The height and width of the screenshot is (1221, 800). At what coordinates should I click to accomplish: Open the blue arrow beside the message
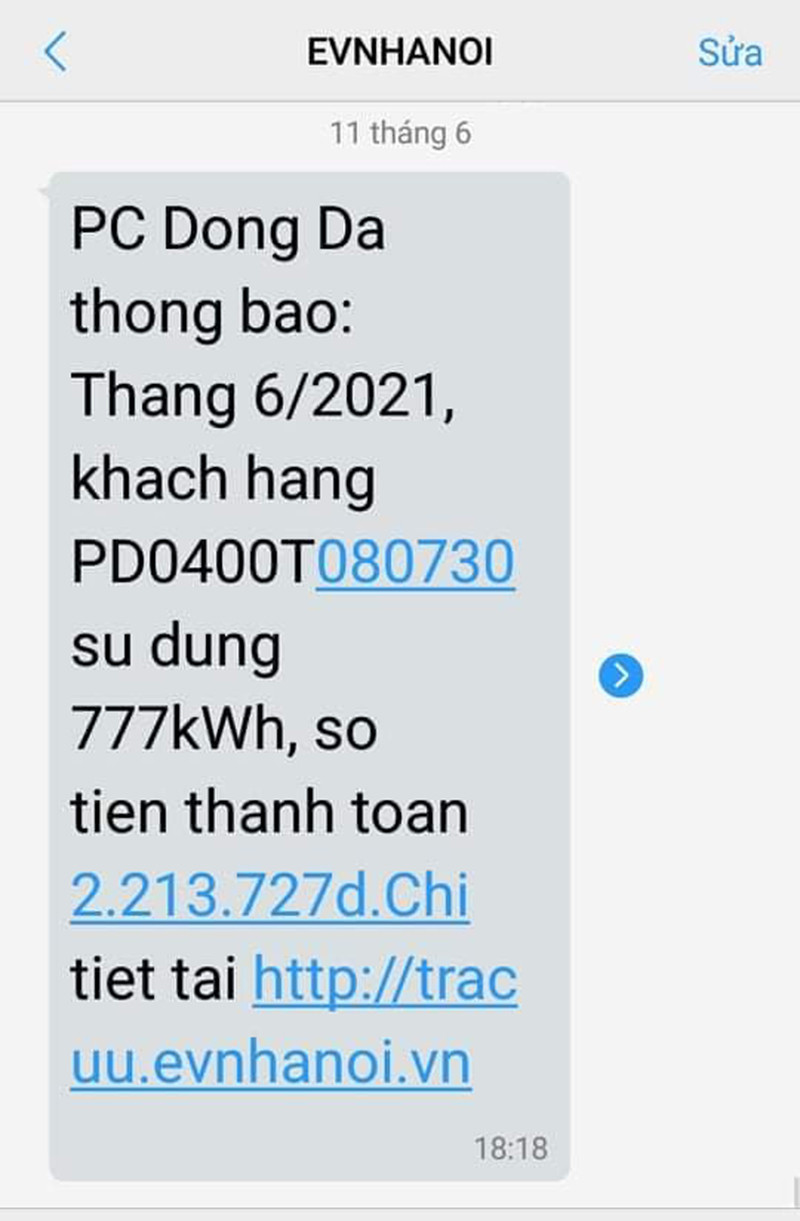click(621, 677)
